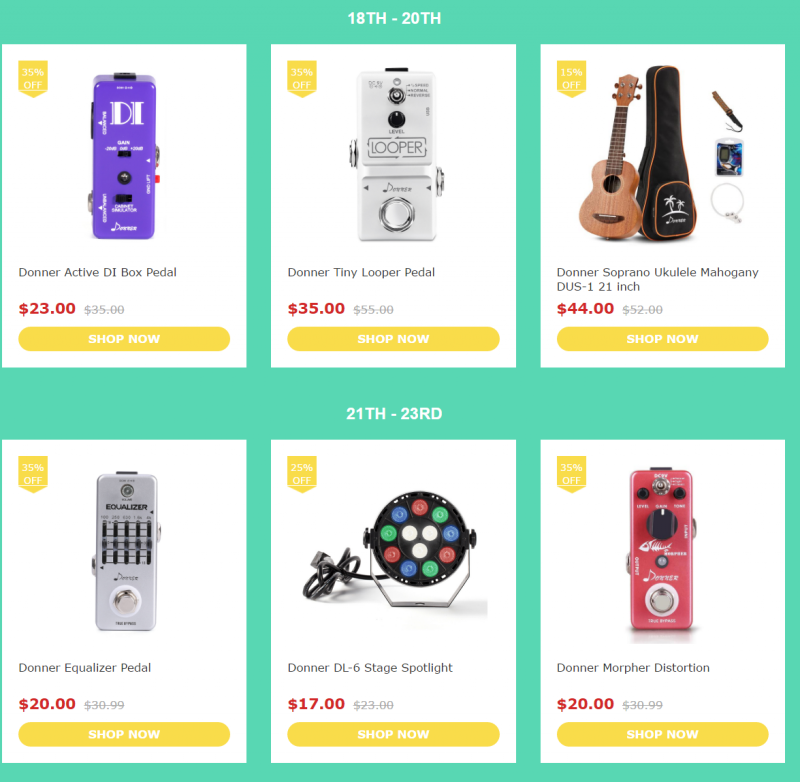Image resolution: width=800 pixels, height=782 pixels.
Task: Open the Donner Active DI Box Pedal image
Action: 124,155
